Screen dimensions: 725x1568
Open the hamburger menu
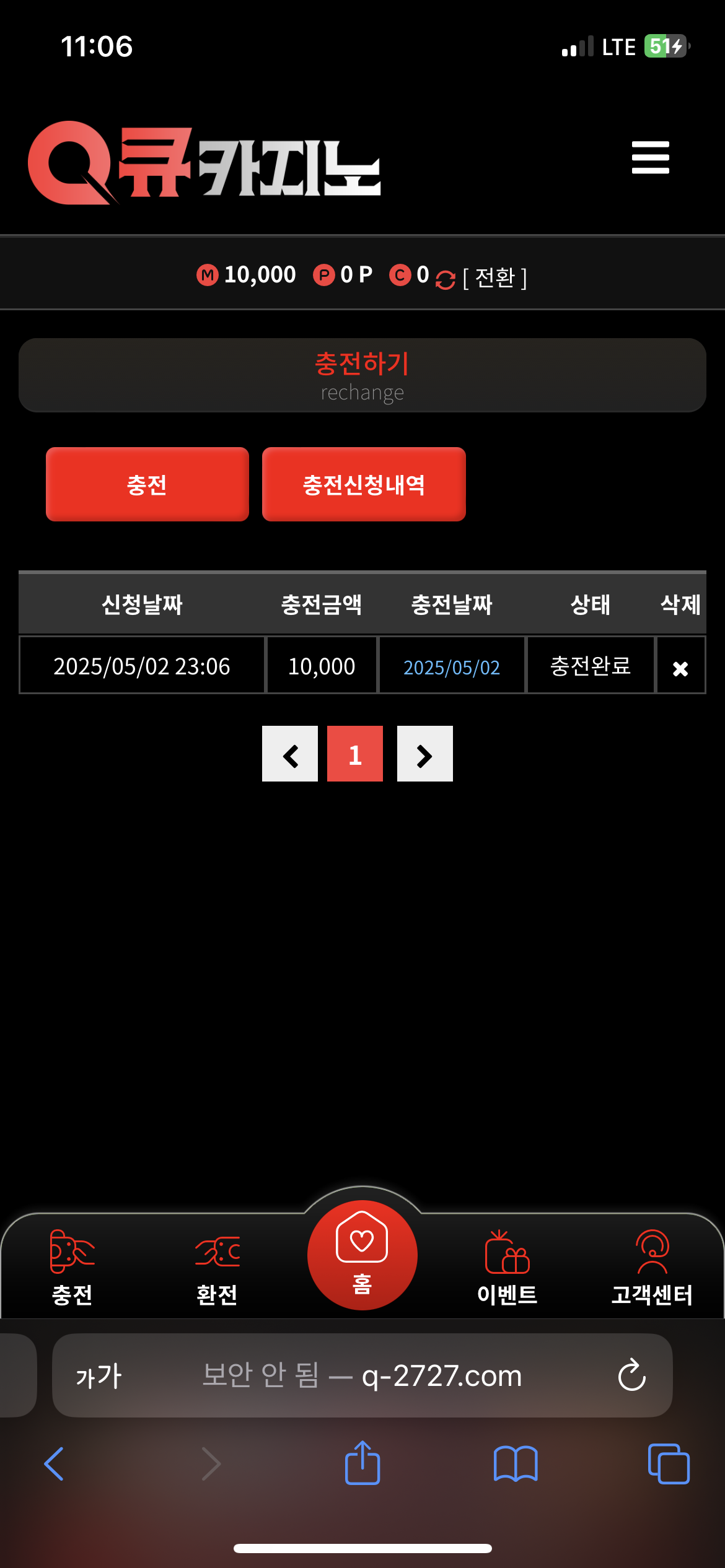pyautogui.click(x=650, y=157)
